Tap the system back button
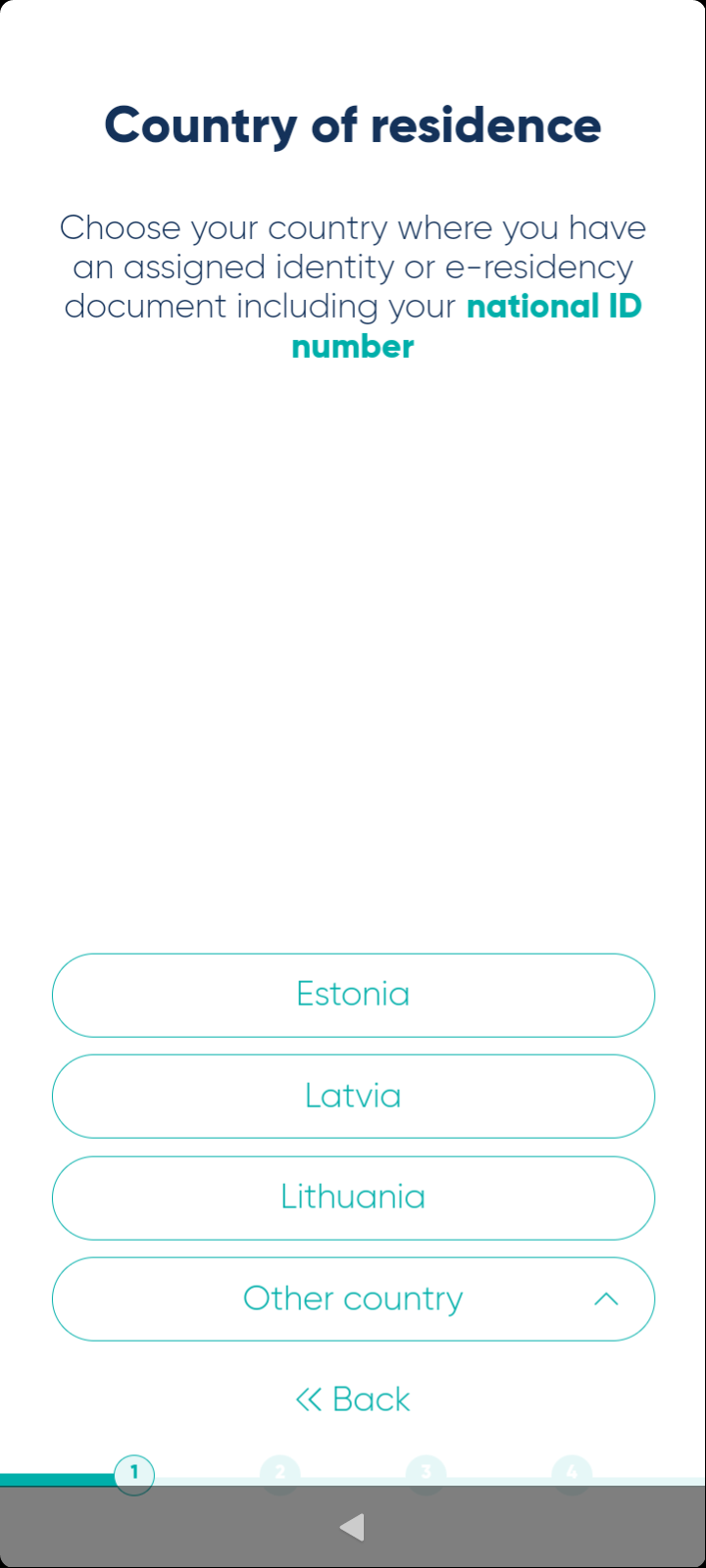This screenshot has width=706, height=1568. click(x=352, y=1527)
